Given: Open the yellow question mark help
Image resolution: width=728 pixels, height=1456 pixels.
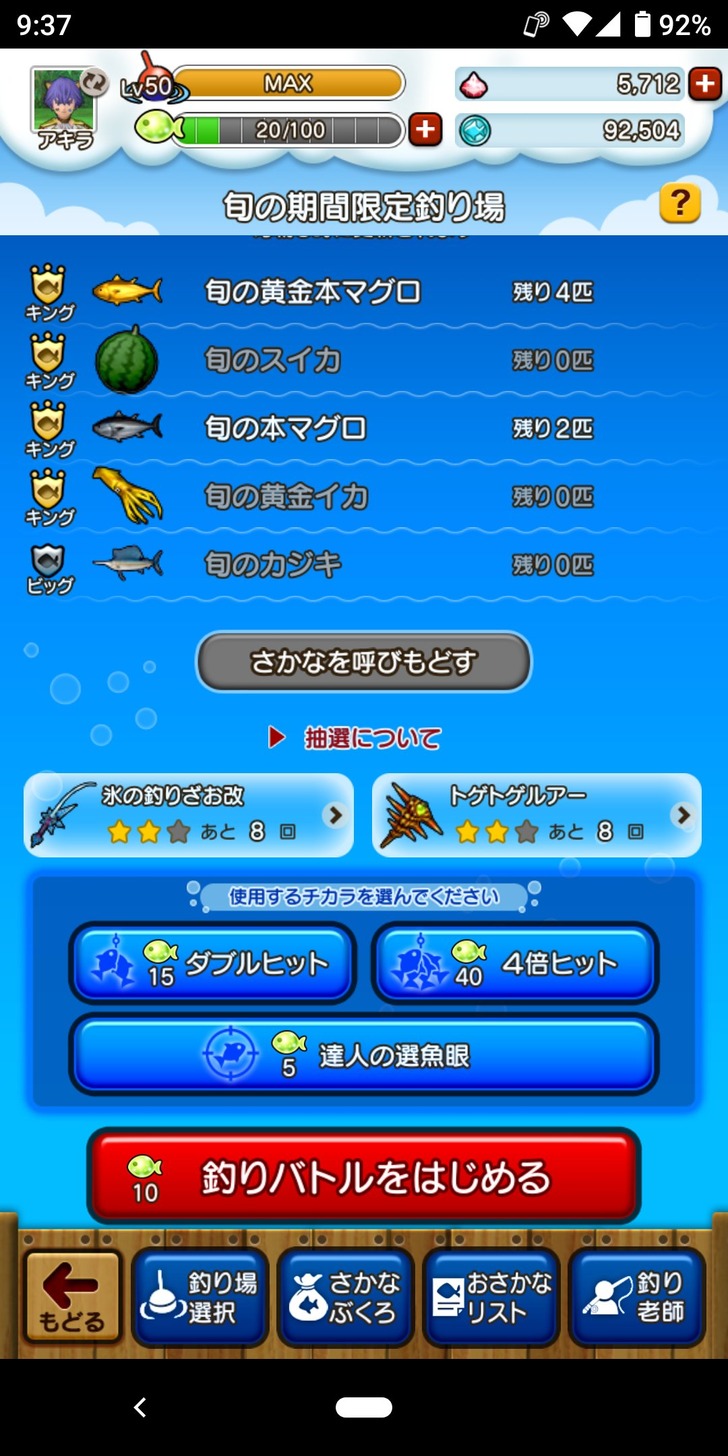Looking at the screenshot, I should [x=679, y=204].
